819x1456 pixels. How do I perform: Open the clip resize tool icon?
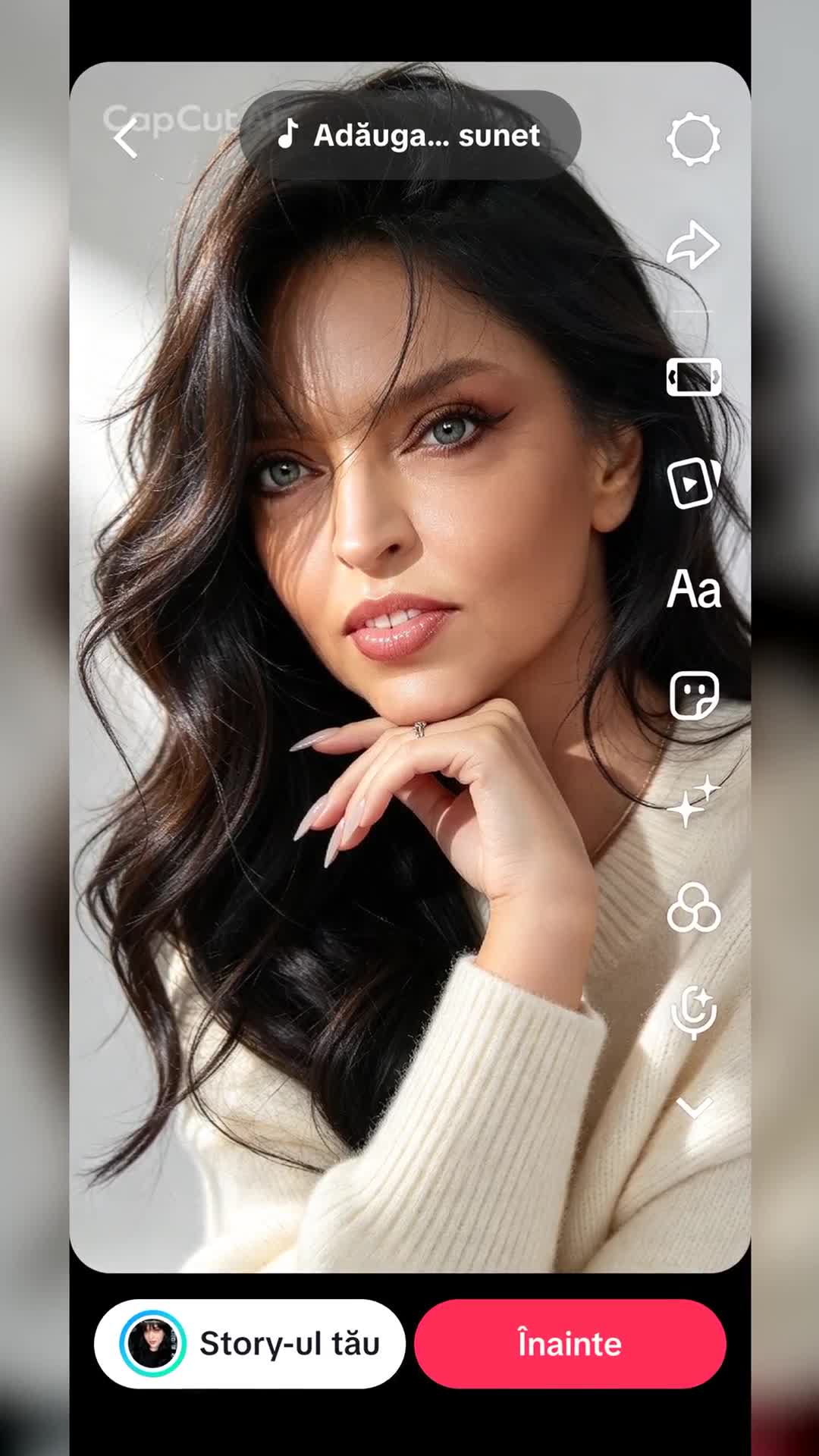pos(693,377)
